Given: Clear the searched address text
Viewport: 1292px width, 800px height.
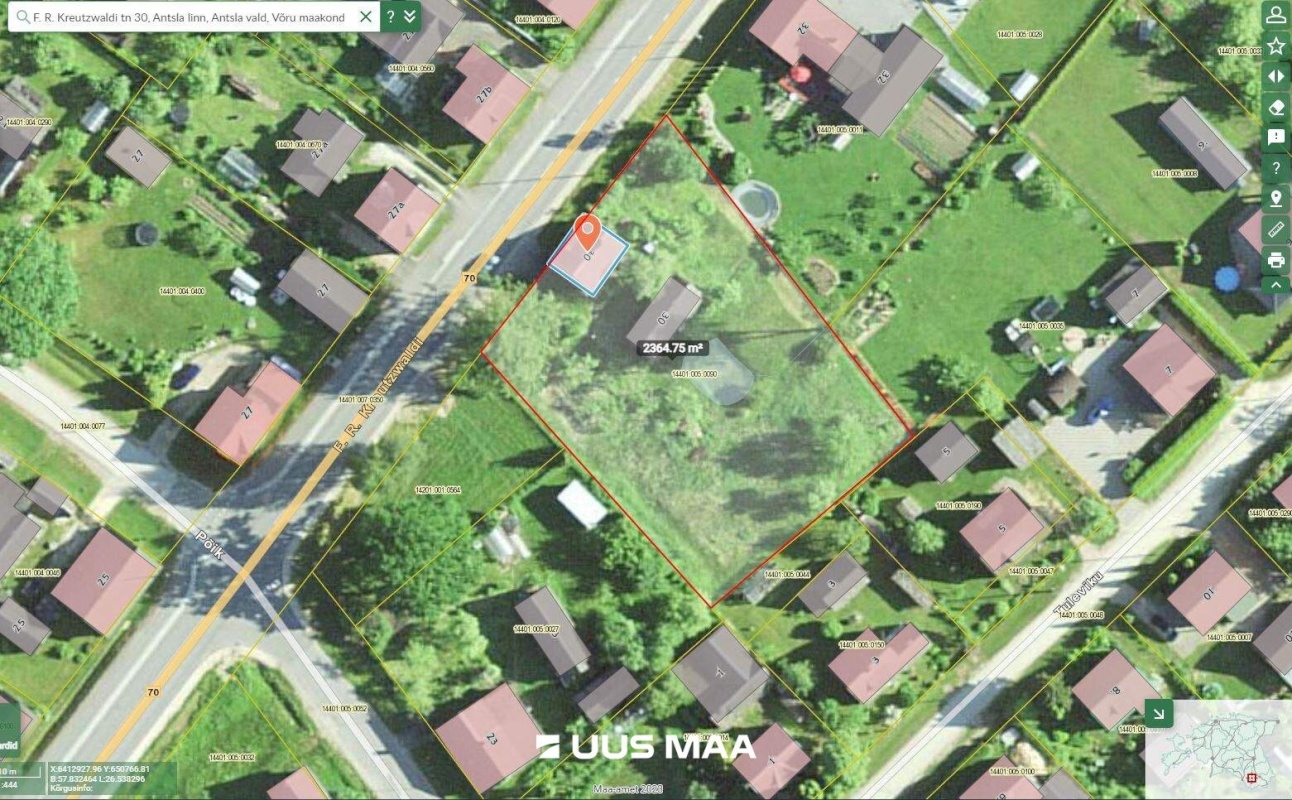Looking at the screenshot, I should pos(366,17).
